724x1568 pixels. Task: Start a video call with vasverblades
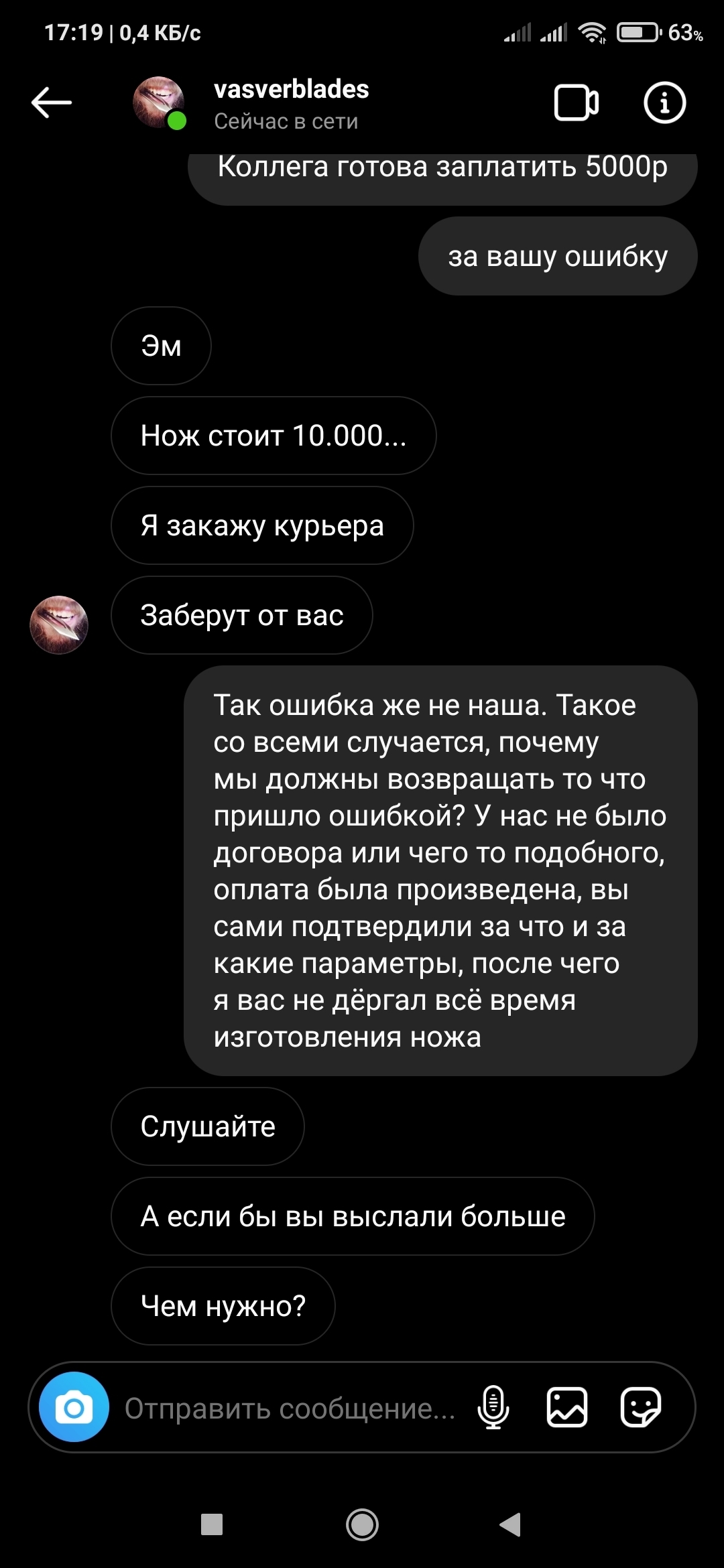coord(576,103)
